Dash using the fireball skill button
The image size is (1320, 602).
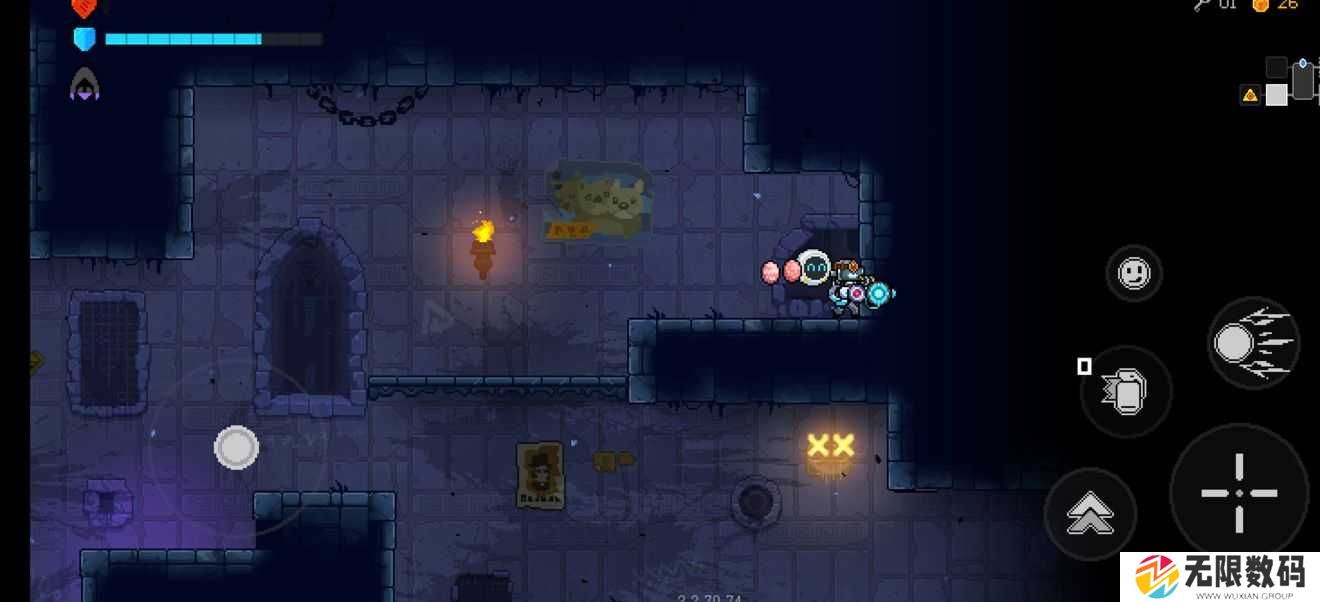[x=1252, y=344]
